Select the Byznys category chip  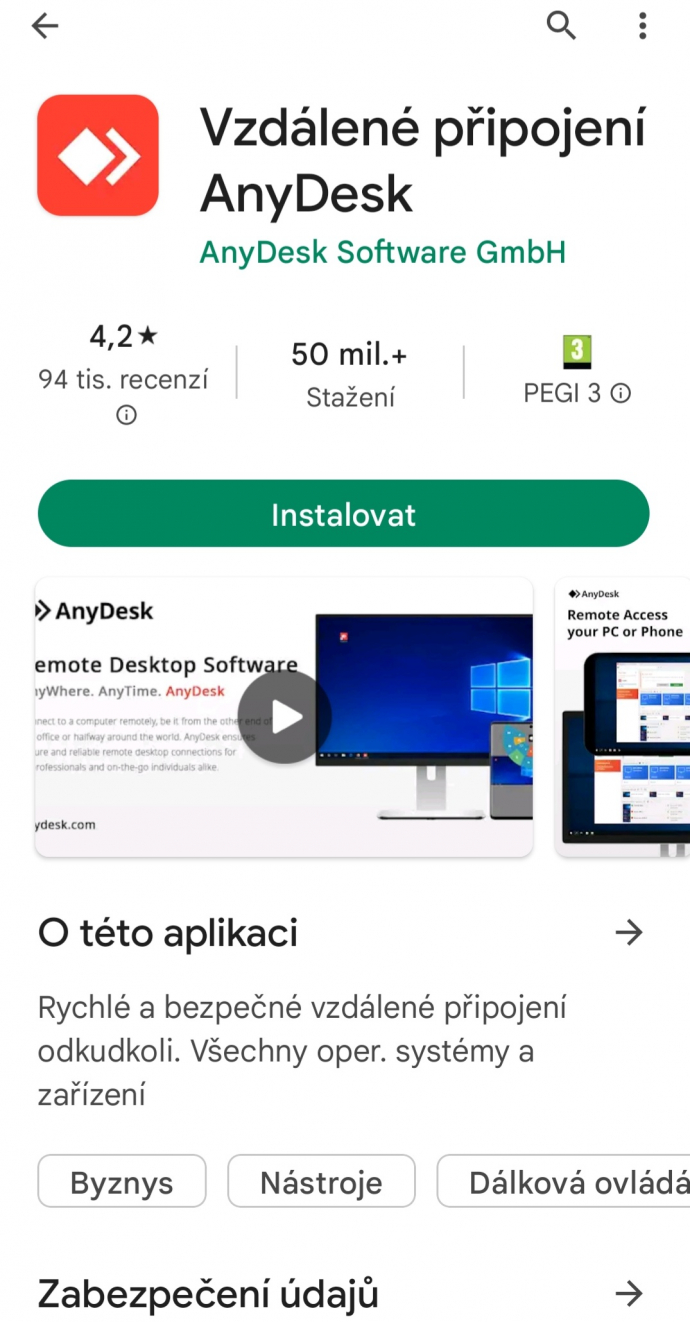pos(122,1182)
